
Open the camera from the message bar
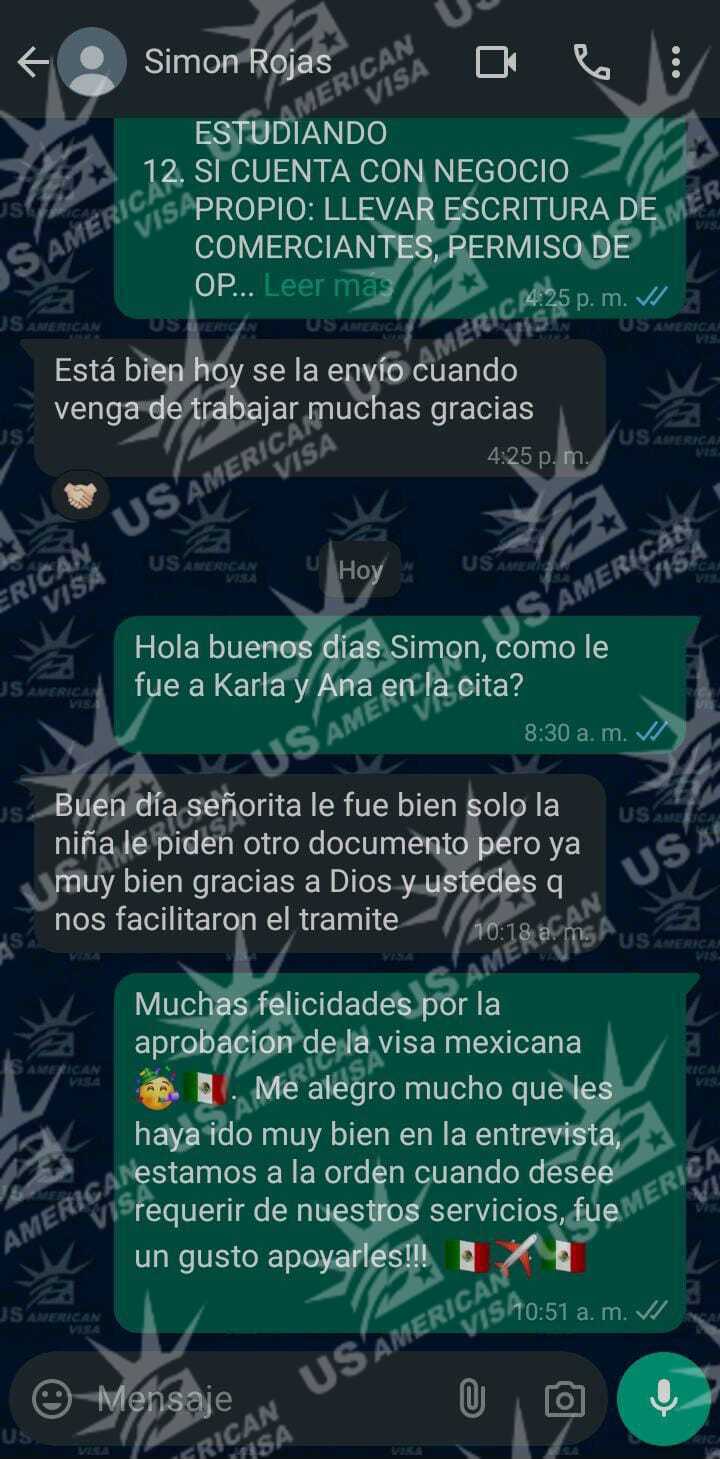pos(564,1398)
